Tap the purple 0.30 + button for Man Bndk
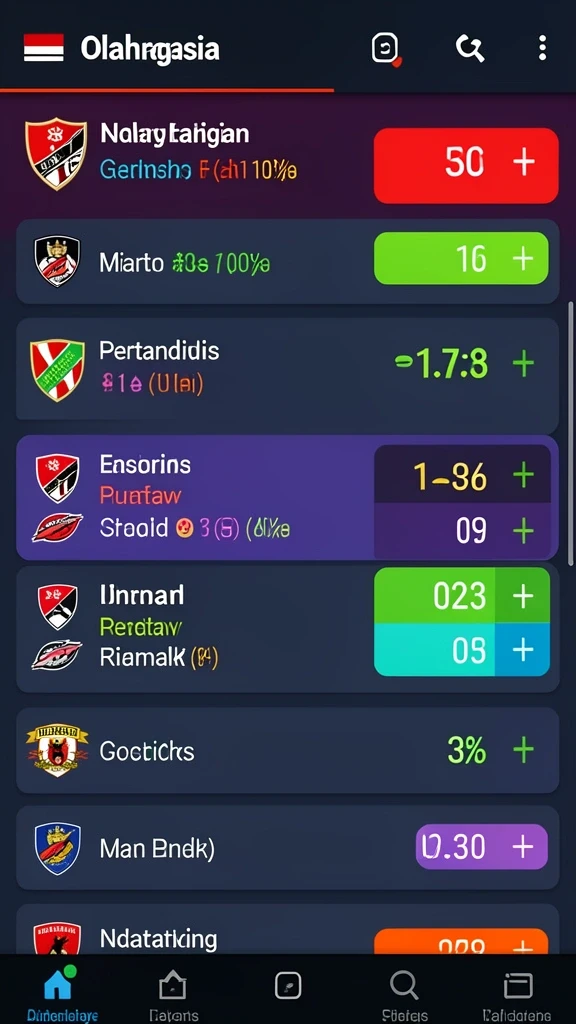This screenshot has height=1024, width=576. pos(482,847)
